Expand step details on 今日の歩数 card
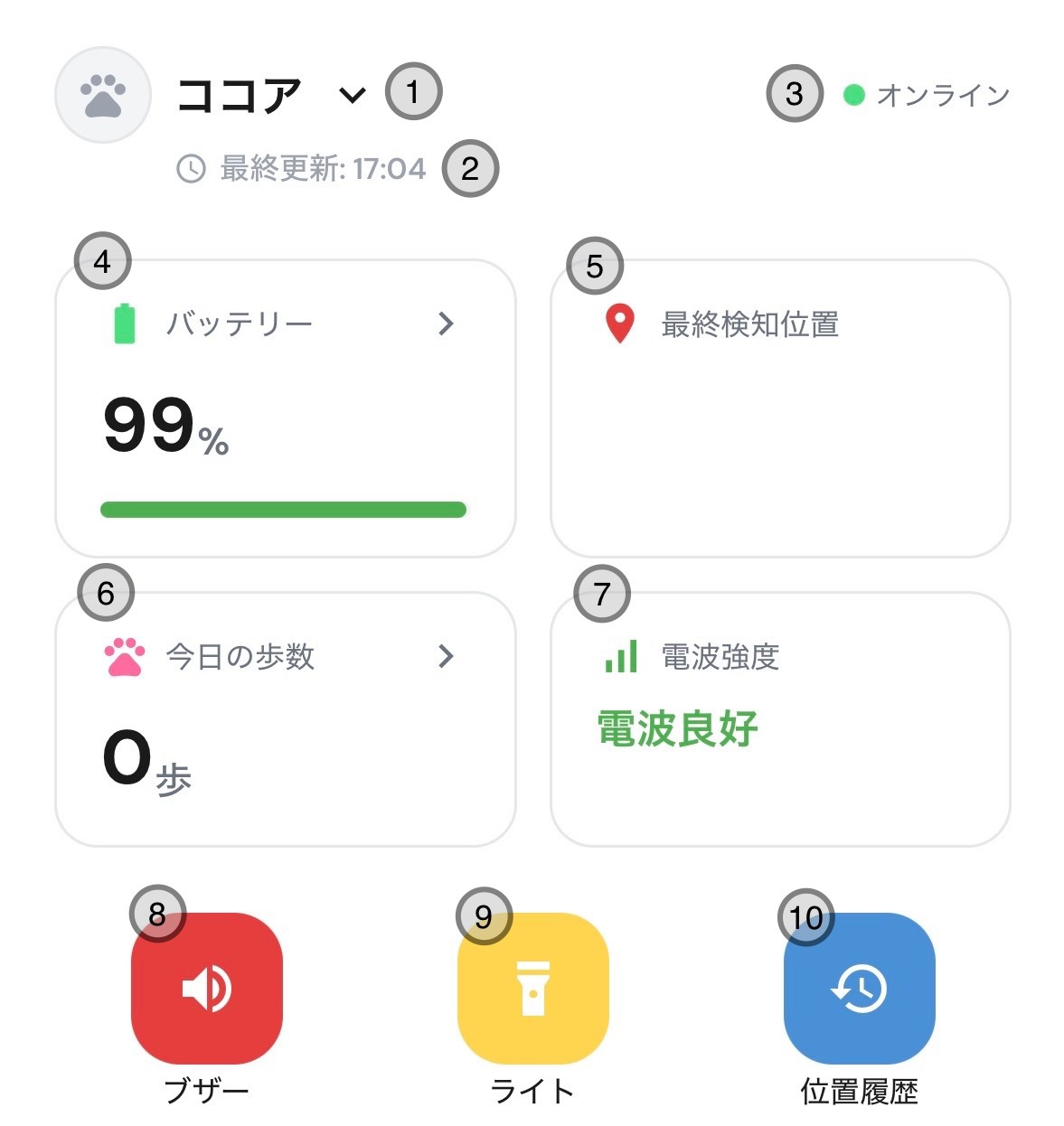1064x1126 pixels. [x=445, y=657]
